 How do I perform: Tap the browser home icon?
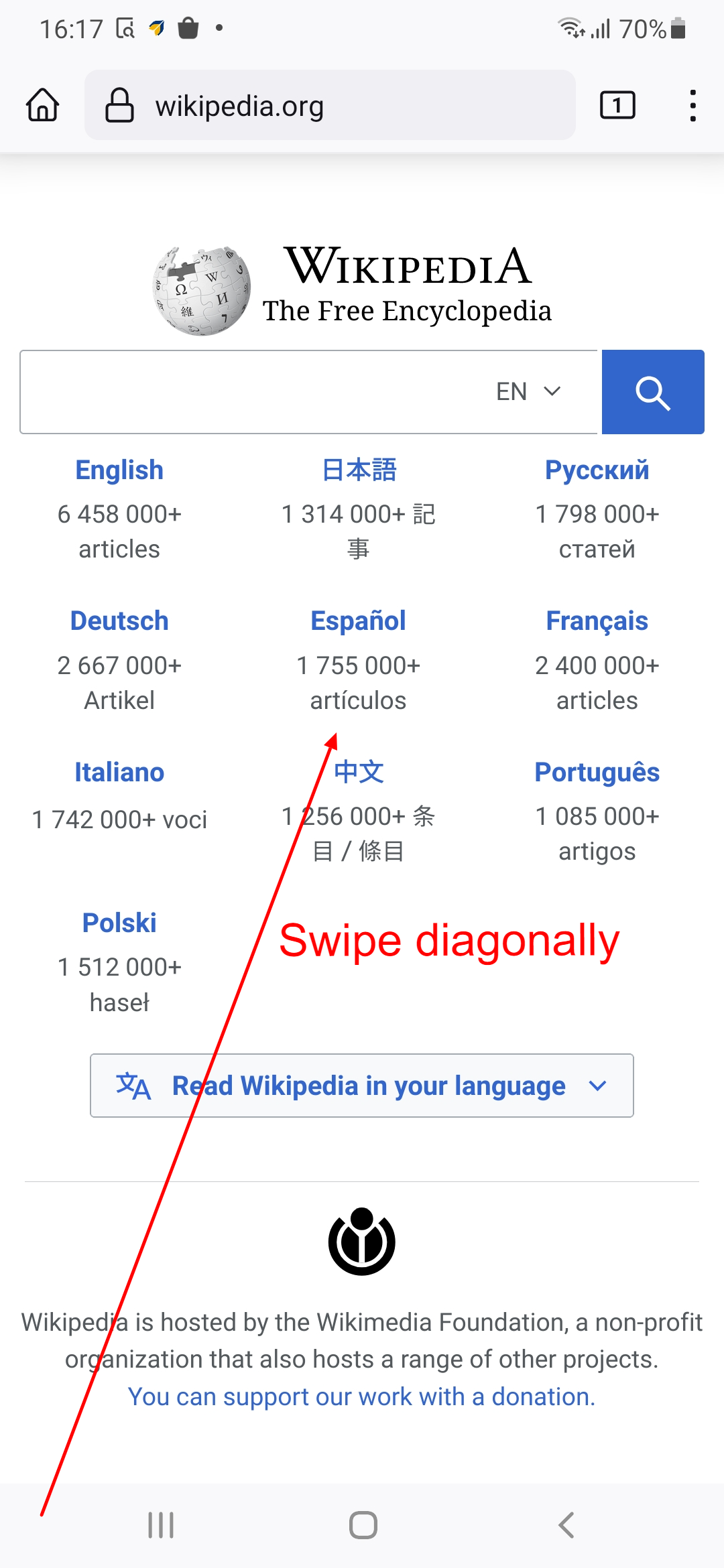click(43, 105)
